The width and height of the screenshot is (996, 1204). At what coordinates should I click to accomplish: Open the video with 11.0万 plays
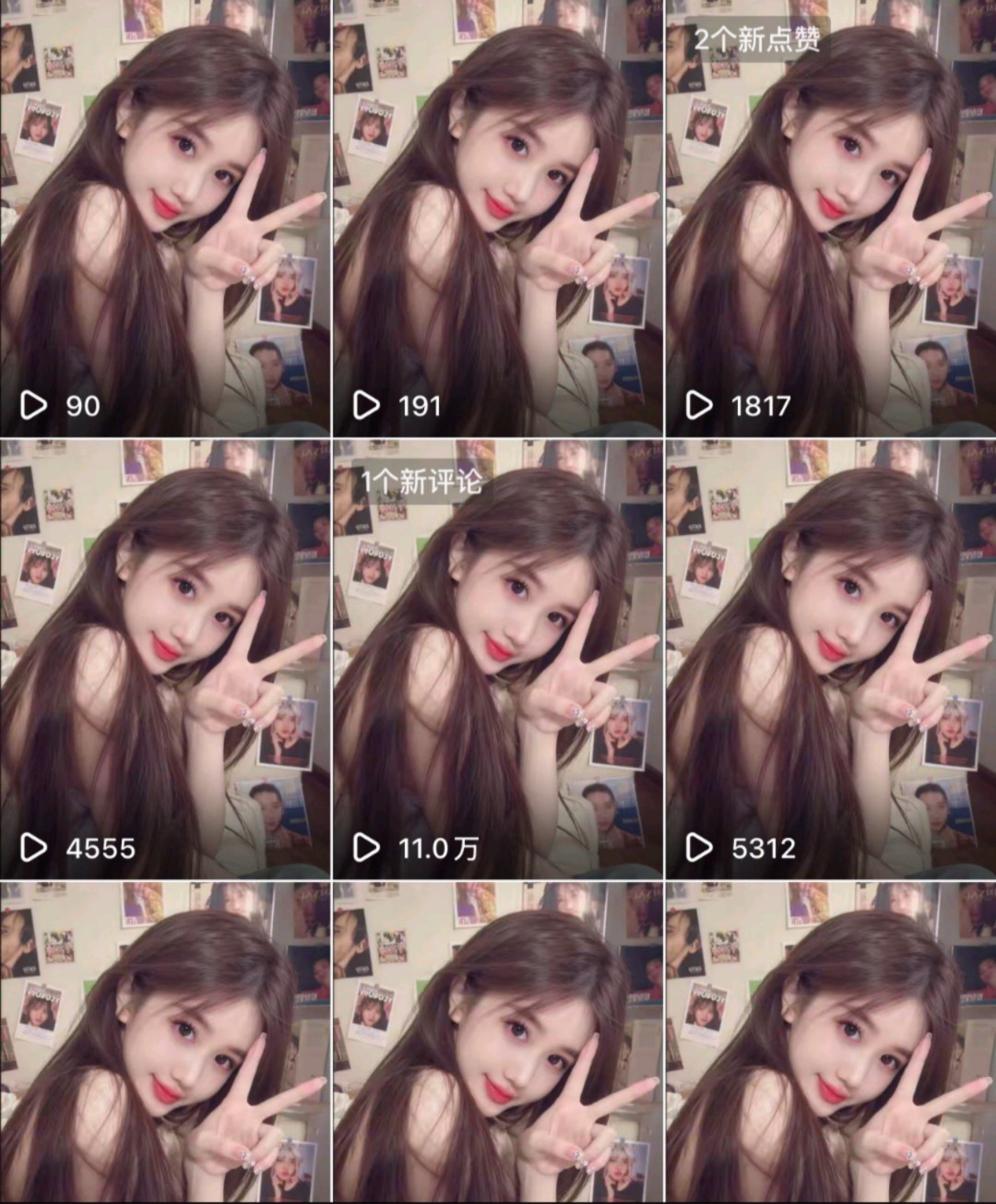pyautogui.click(x=497, y=659)
